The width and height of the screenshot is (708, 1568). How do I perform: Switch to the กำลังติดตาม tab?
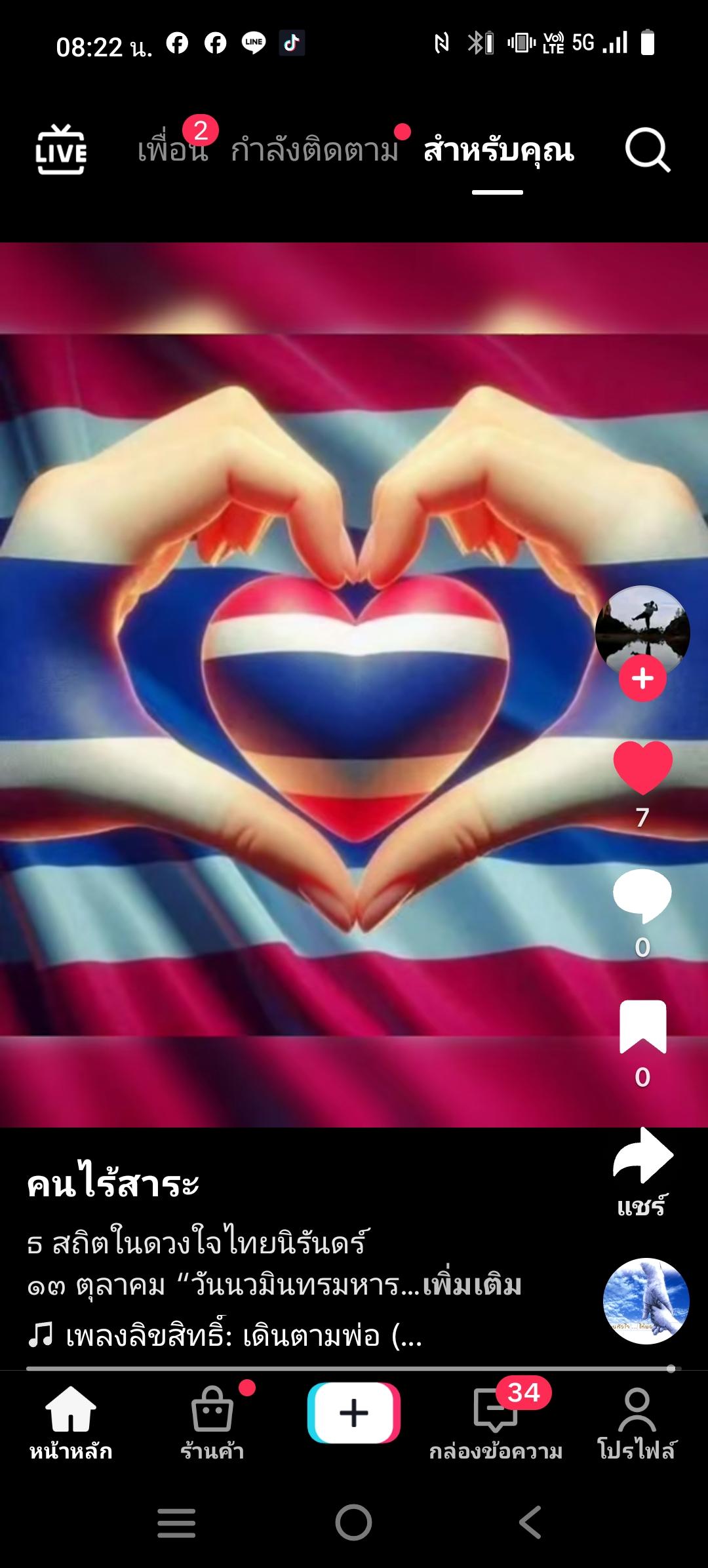[x=315, y=150]
